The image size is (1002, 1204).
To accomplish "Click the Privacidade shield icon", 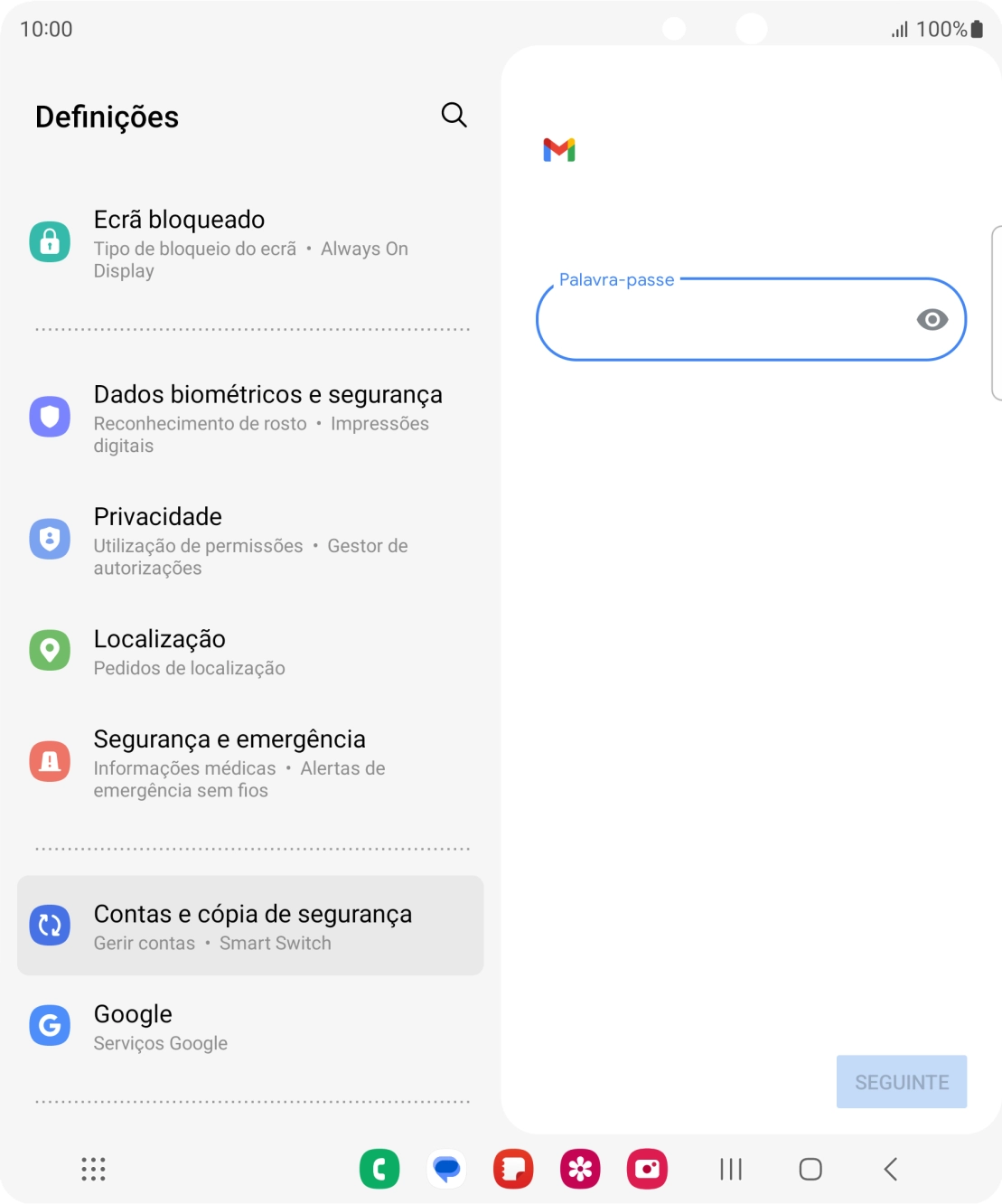I will [51, 538].
